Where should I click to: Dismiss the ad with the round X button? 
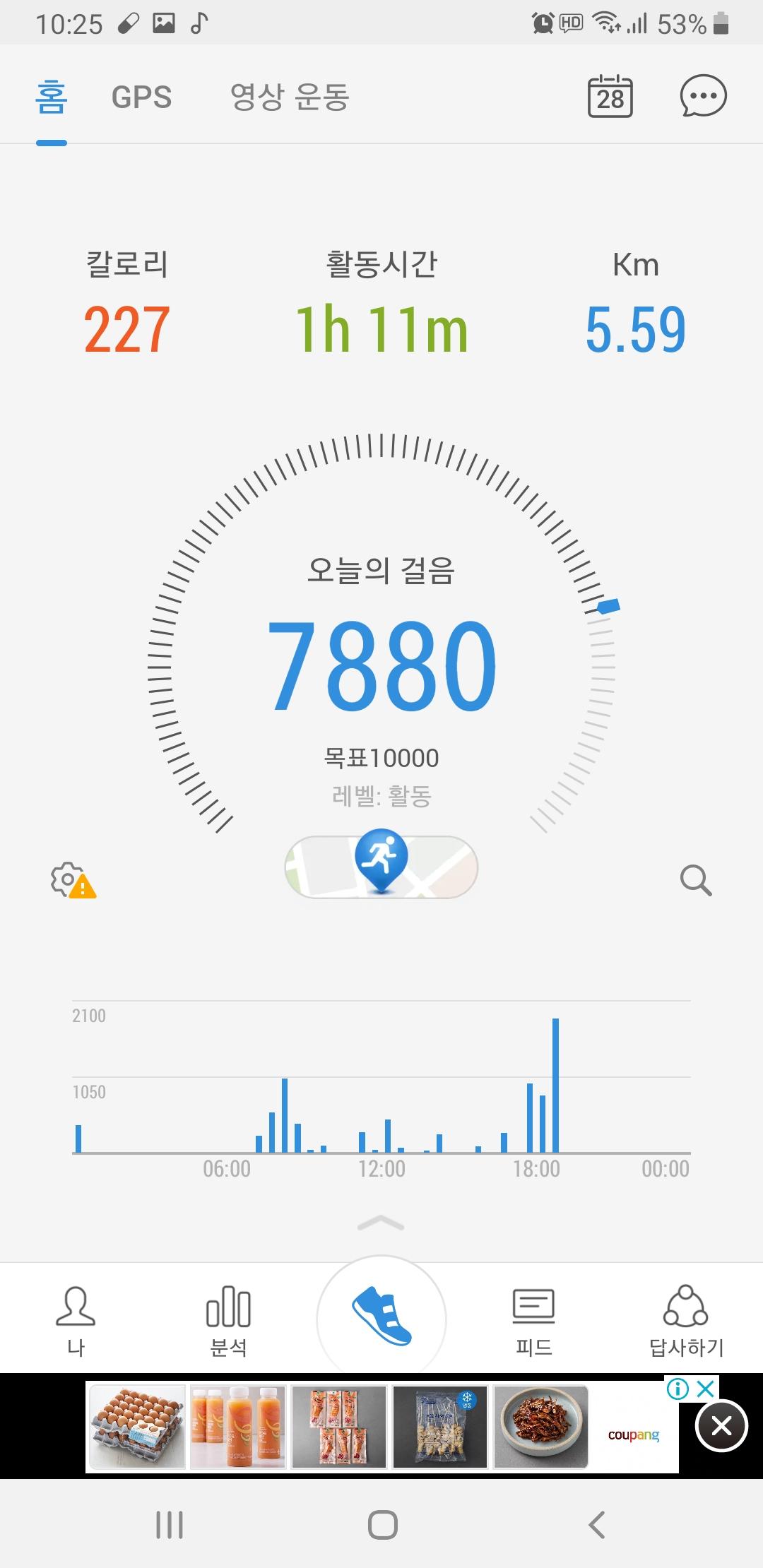click(721, 1426)
